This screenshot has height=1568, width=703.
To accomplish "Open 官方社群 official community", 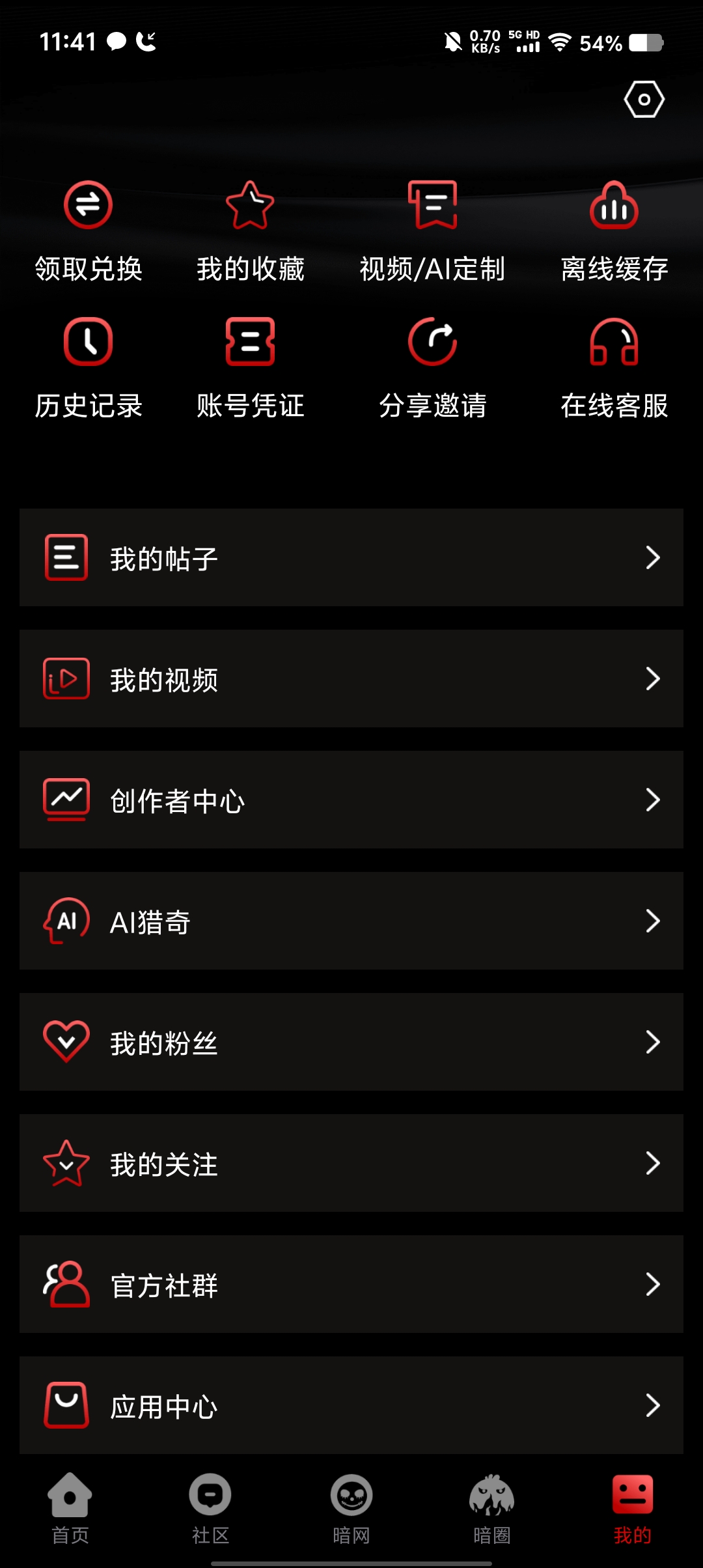I will point(351,1284).
